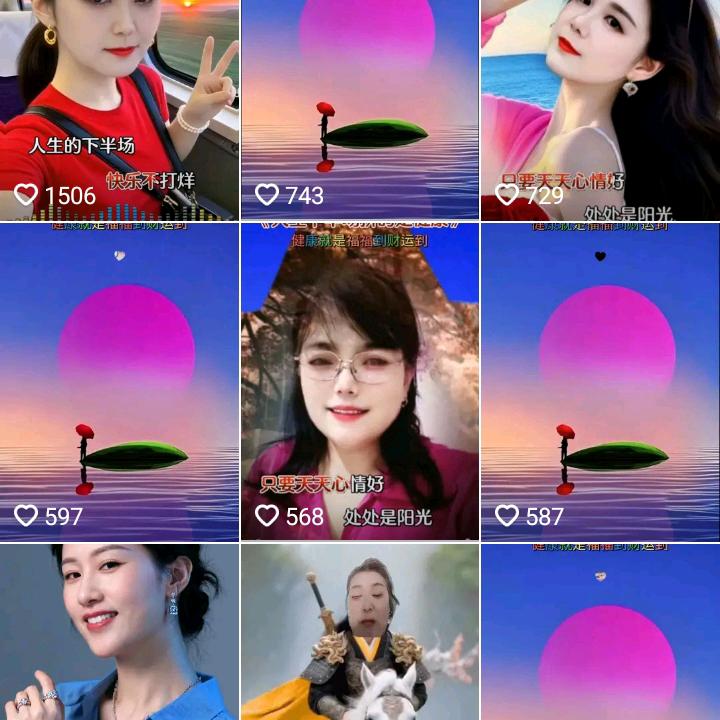Screen dimensions: 720x720
Task: Open the video with 568 likes
Action: (x=360, y=380)
